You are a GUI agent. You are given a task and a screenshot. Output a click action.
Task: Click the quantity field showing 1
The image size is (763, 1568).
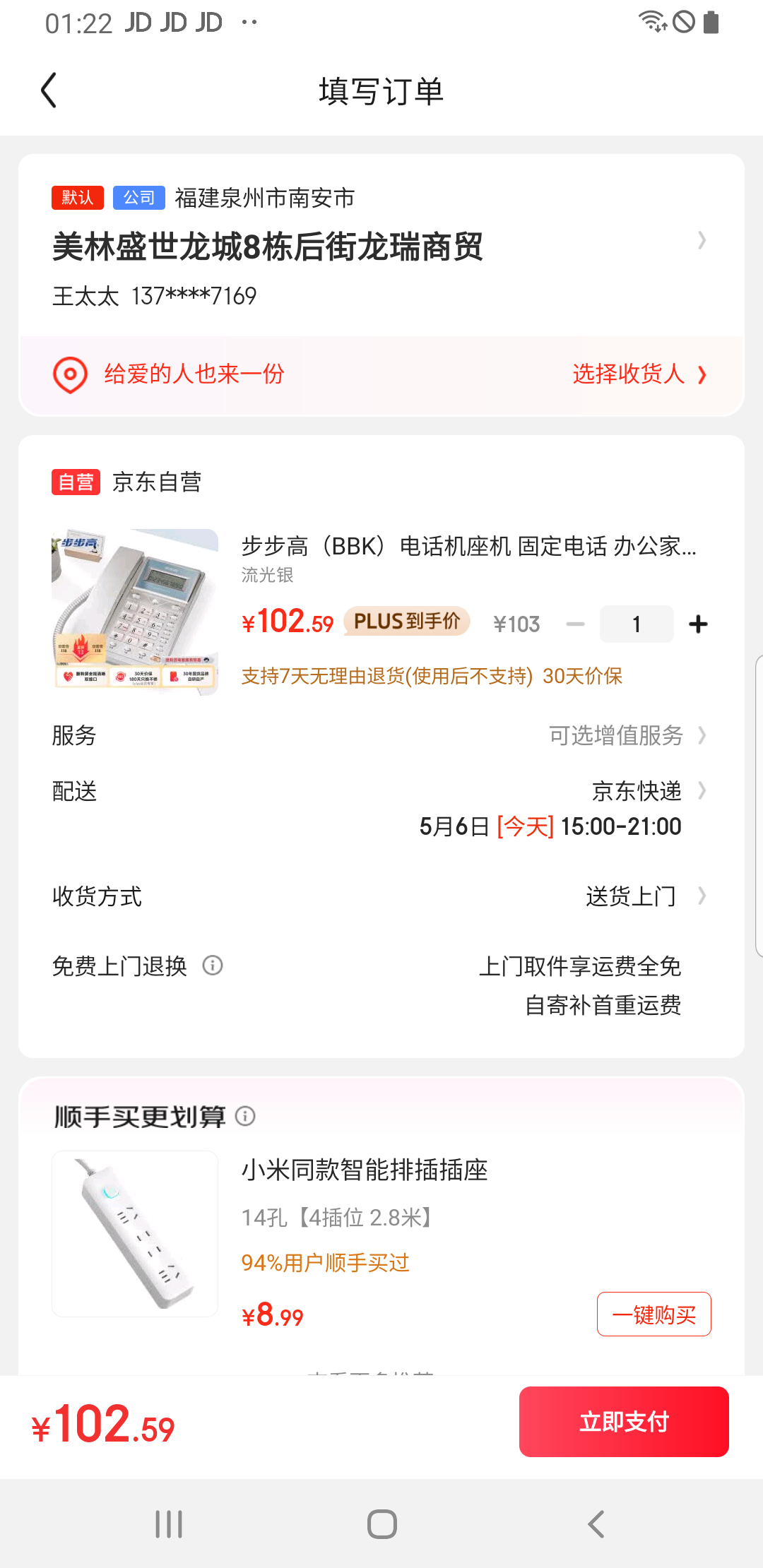636,624
